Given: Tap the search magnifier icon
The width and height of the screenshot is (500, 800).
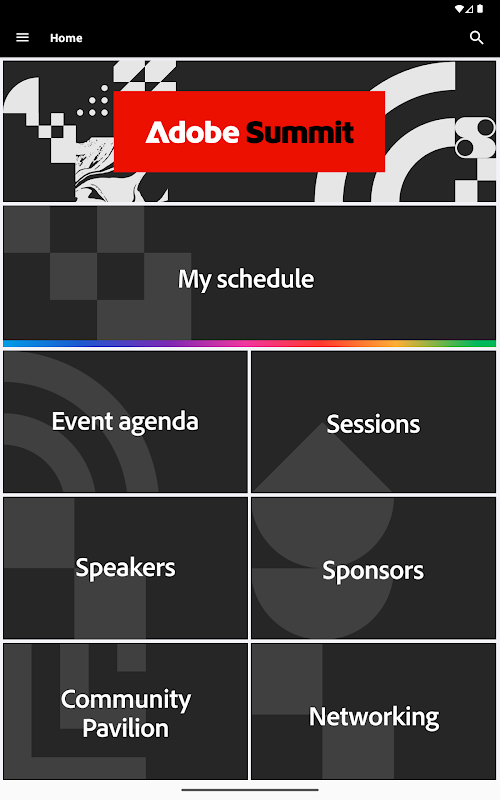Looking at the screenshot, I should [476, 38].
